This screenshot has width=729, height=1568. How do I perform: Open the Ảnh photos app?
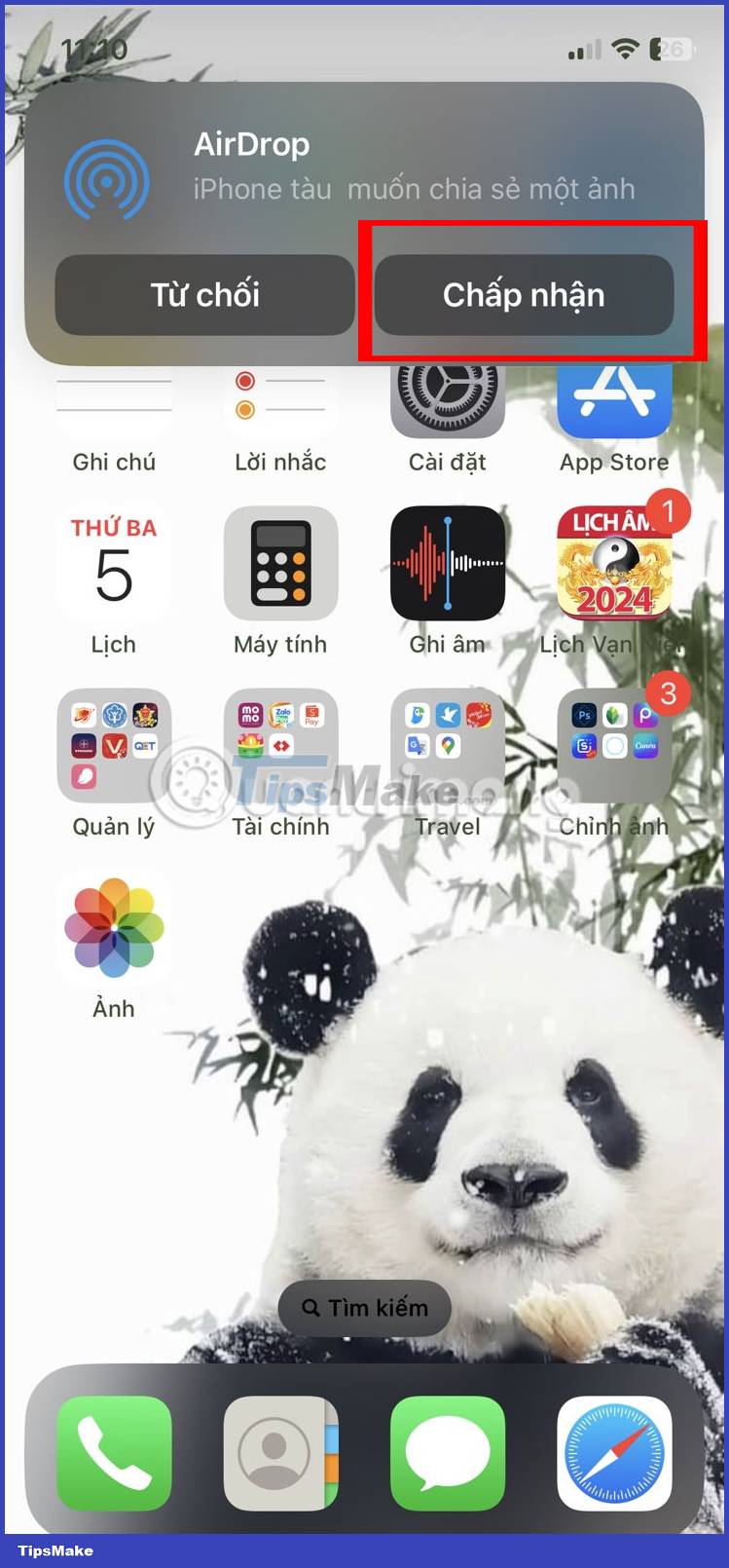coord(114,927)
